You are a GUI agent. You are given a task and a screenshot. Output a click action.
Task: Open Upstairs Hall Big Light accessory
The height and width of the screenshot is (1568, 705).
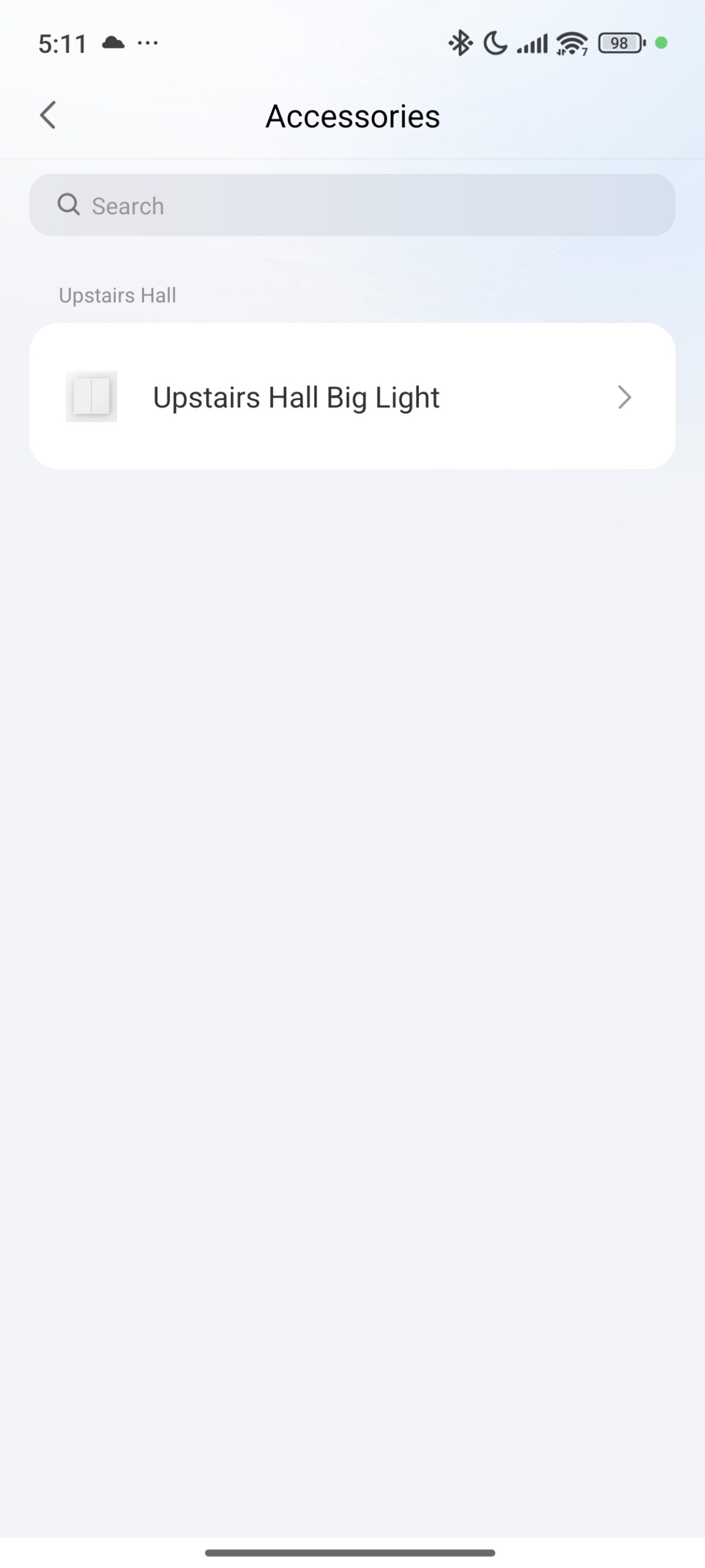tap(352, 396)
